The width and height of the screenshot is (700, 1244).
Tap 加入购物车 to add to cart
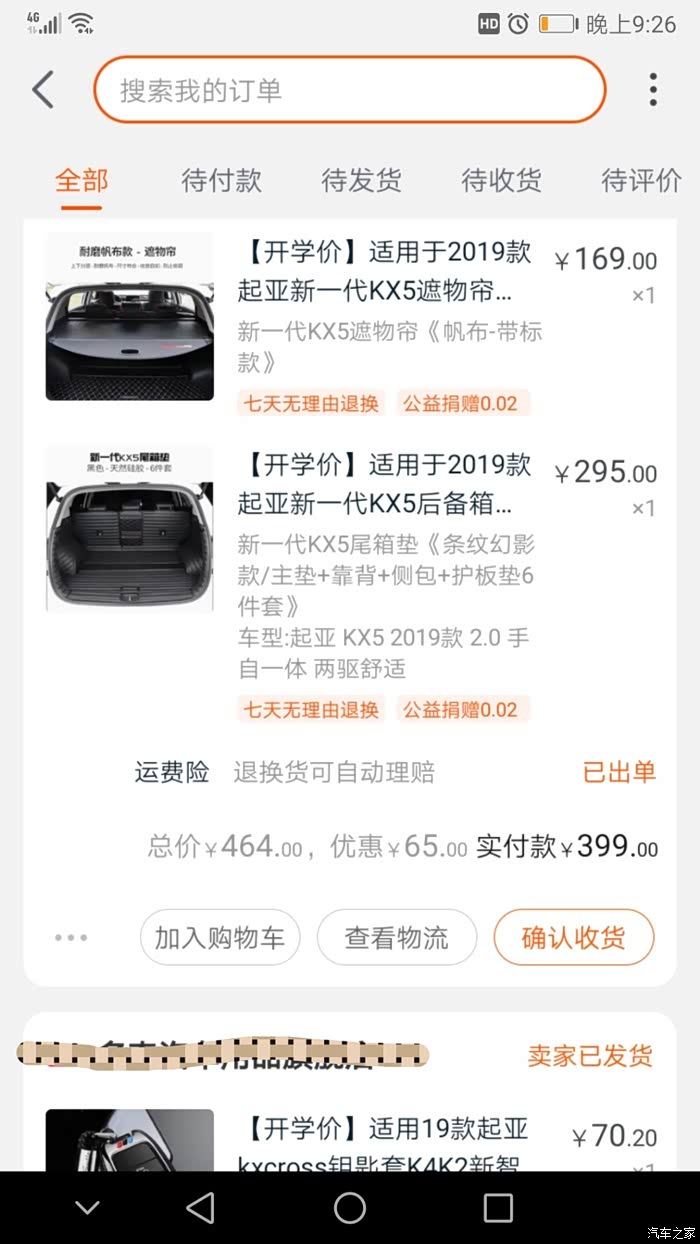(220, 938)
